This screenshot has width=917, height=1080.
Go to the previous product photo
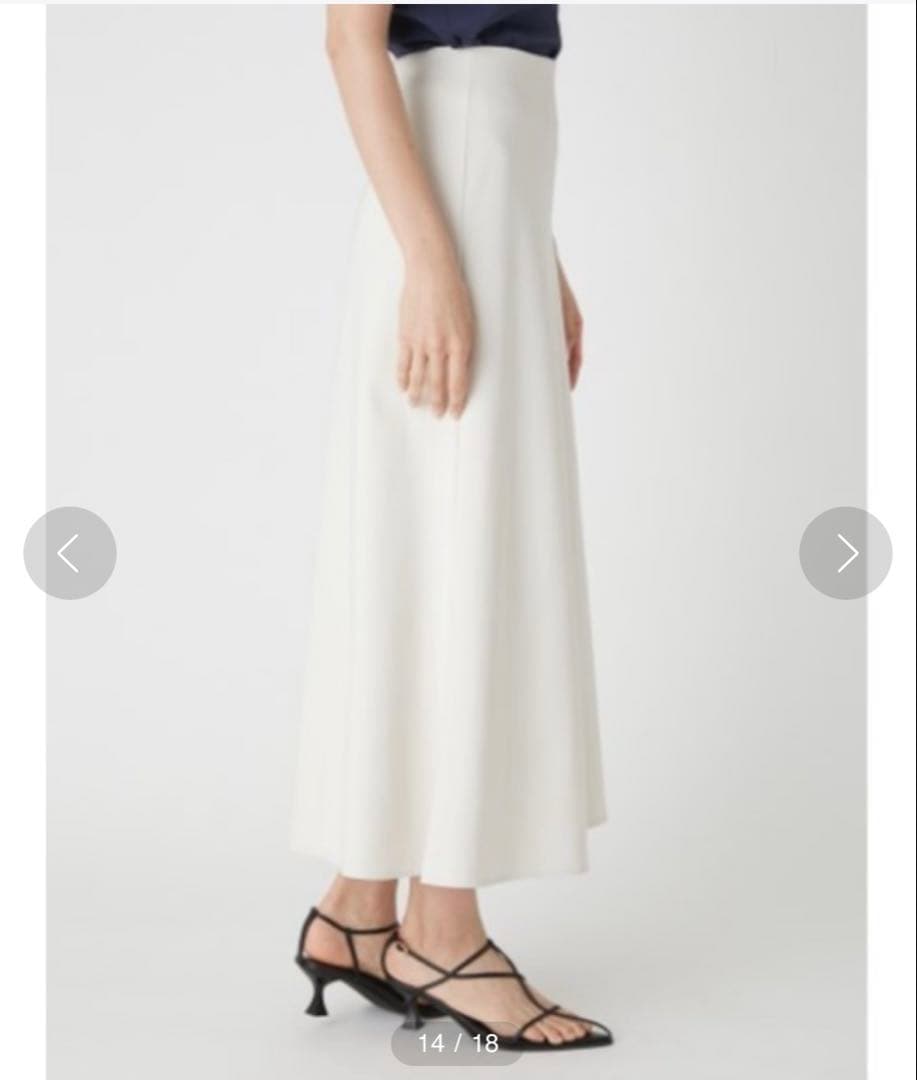coord(70,553)
